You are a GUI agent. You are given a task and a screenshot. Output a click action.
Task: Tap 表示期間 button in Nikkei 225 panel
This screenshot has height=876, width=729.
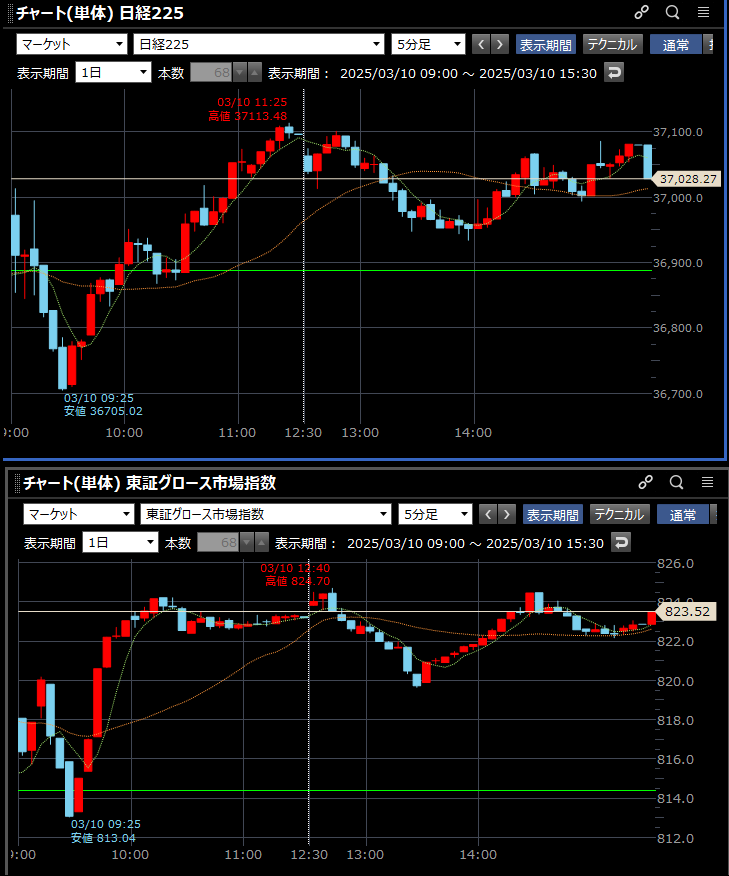pyautogui.click(x=545, y=44)
